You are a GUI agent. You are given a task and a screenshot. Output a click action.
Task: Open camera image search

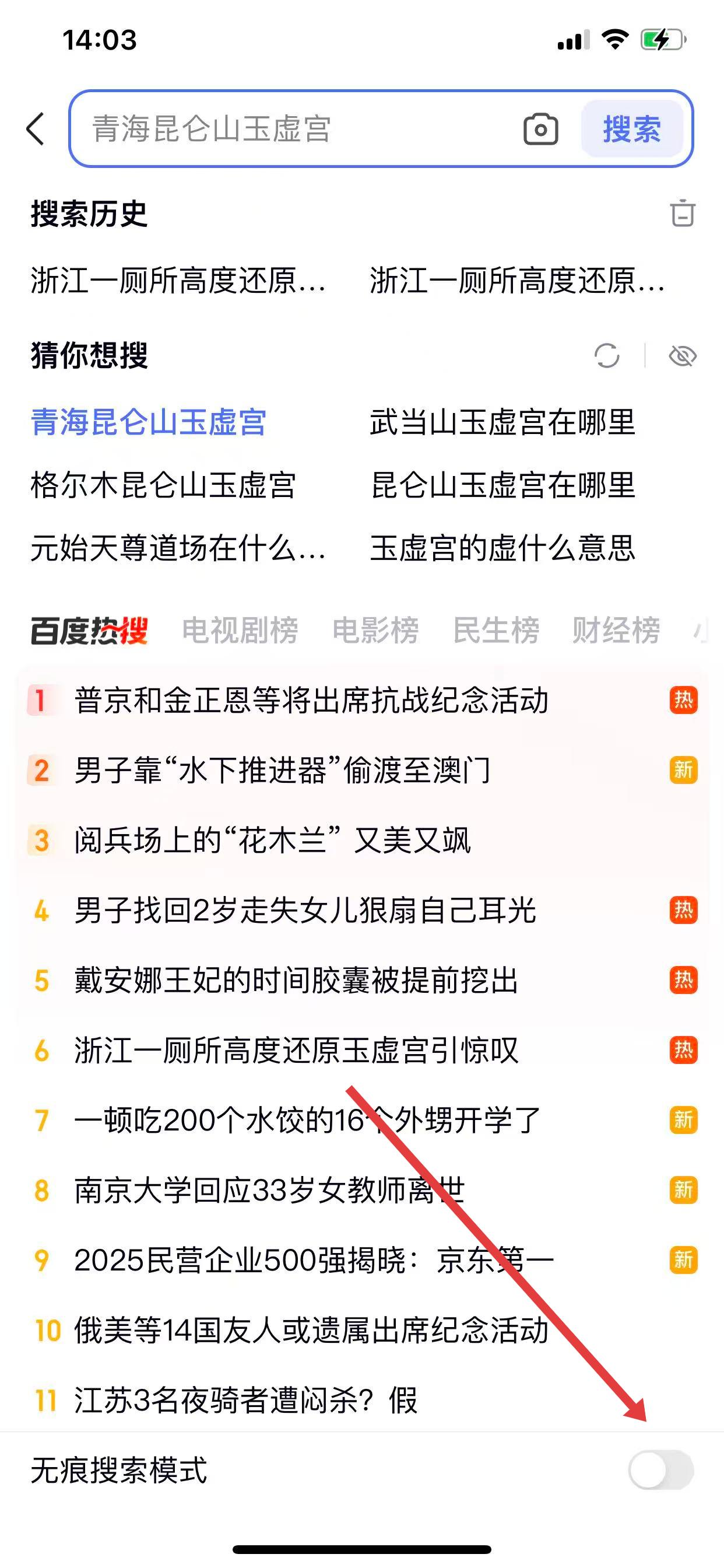coord(540,129)
